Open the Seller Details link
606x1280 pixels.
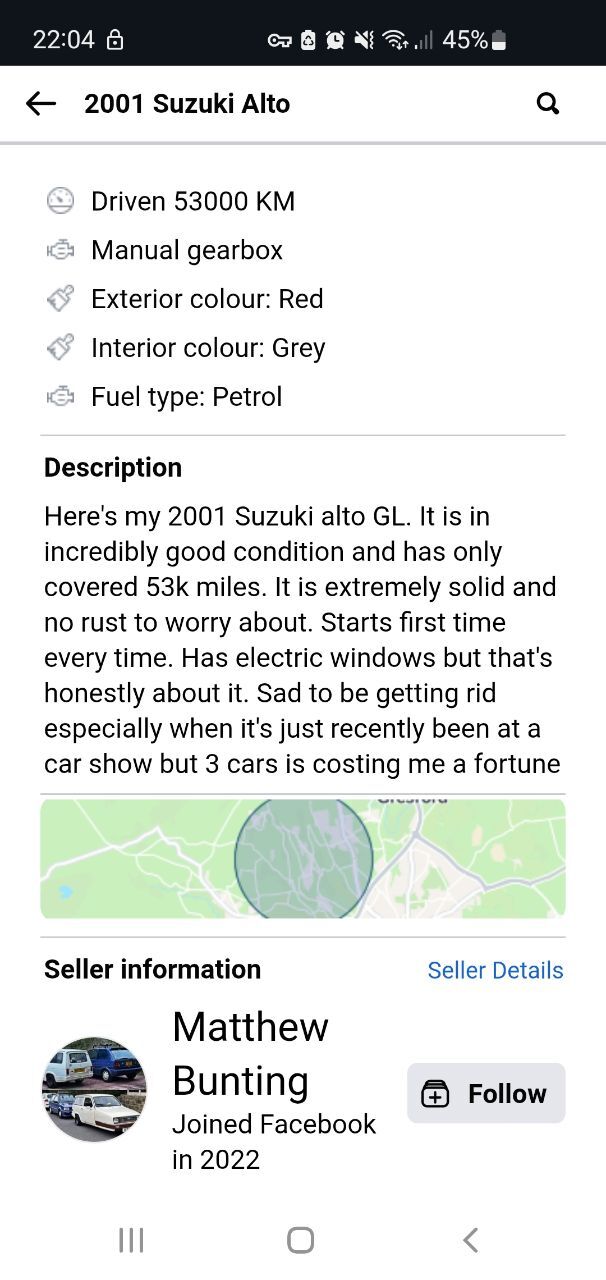[x=495, y=970]
